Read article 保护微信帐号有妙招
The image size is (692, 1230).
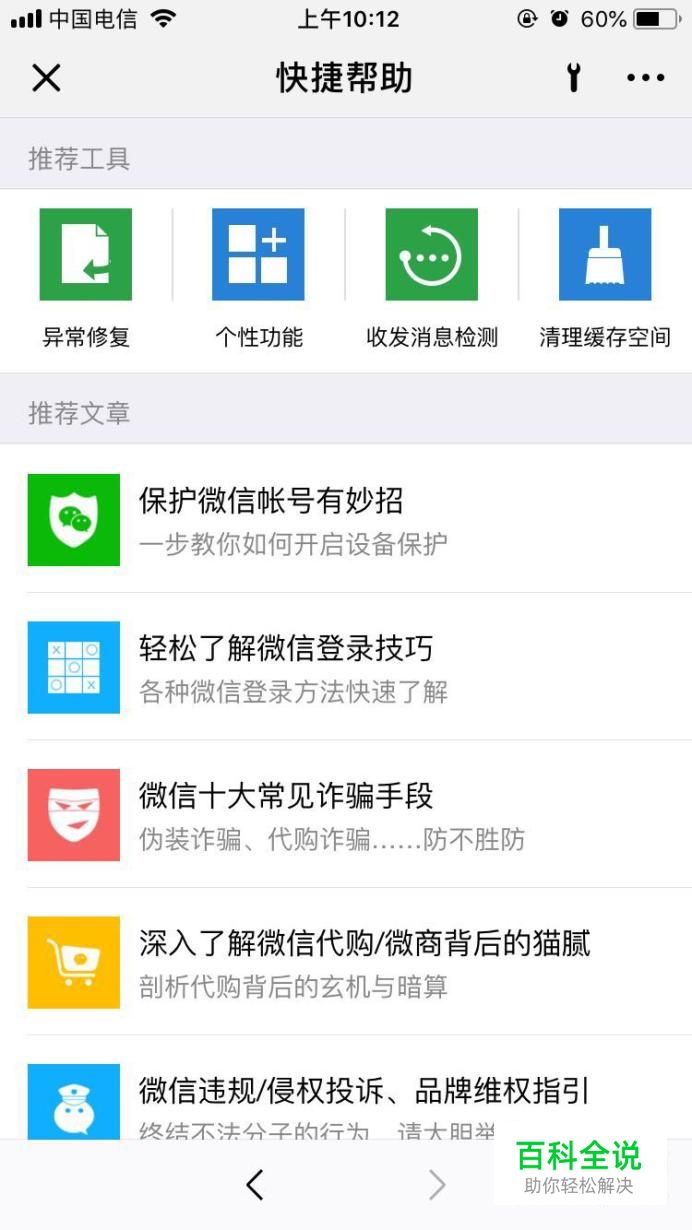346,519
